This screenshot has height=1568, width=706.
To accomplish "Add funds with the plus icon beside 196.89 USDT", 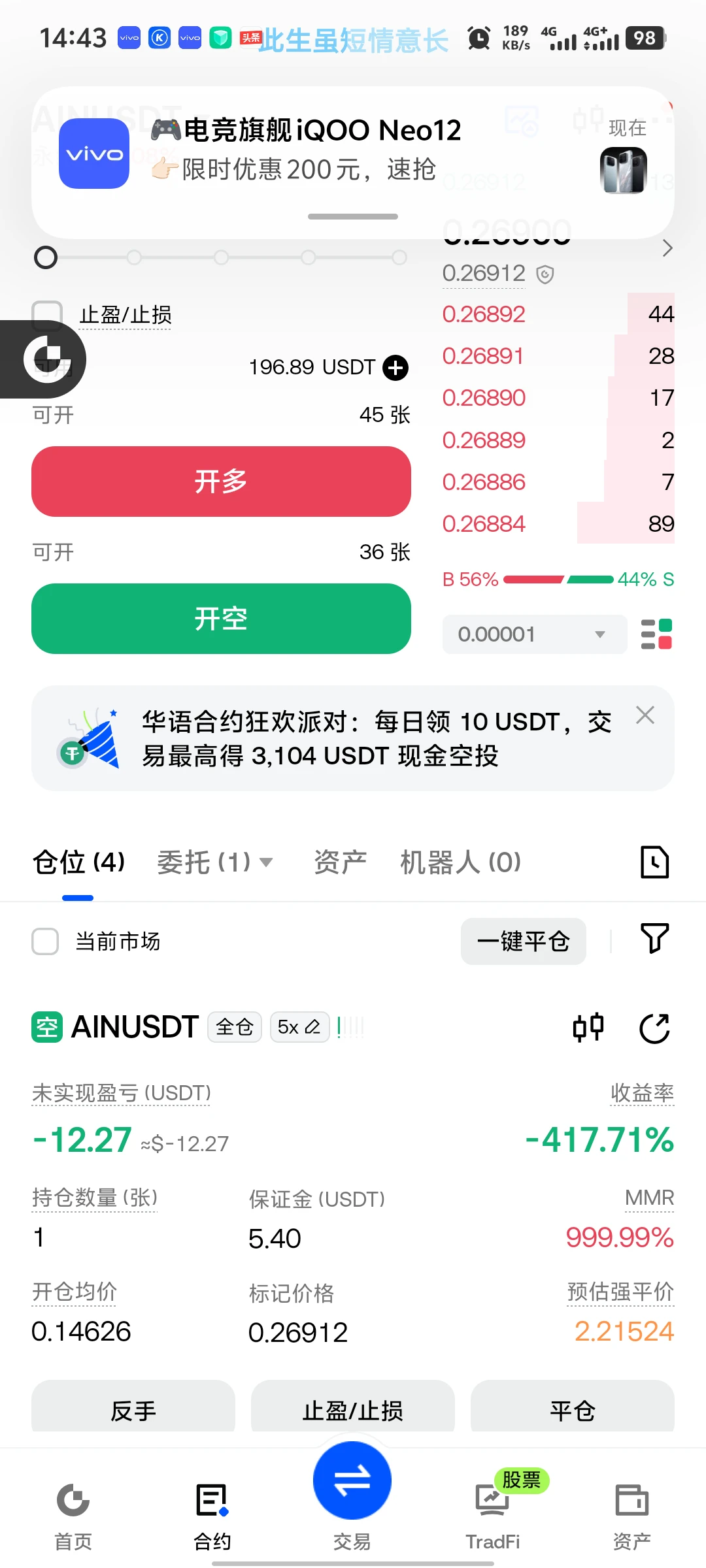I will tap(395, 367).
